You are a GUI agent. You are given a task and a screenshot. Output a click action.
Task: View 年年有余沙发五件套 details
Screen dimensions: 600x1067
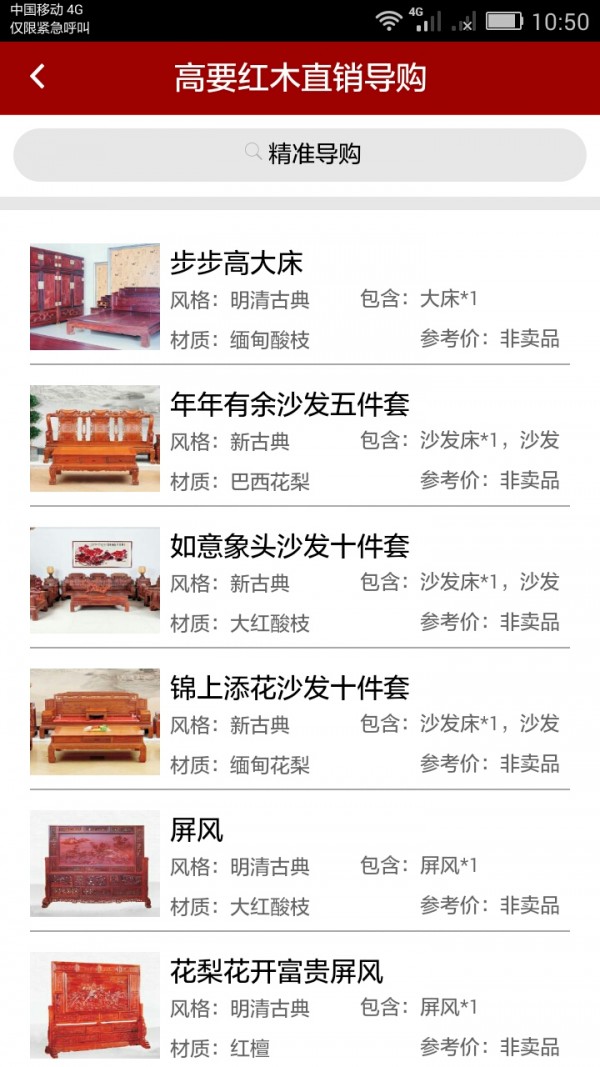tap(300, 439)
